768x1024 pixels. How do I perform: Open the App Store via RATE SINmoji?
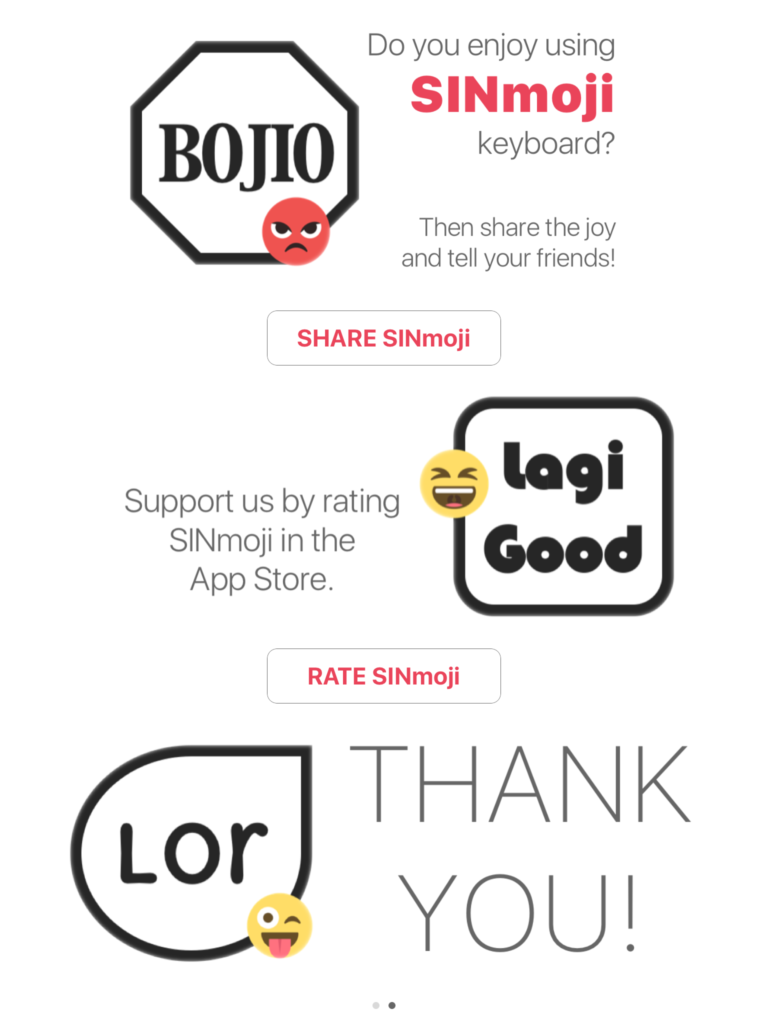[383, 676]
